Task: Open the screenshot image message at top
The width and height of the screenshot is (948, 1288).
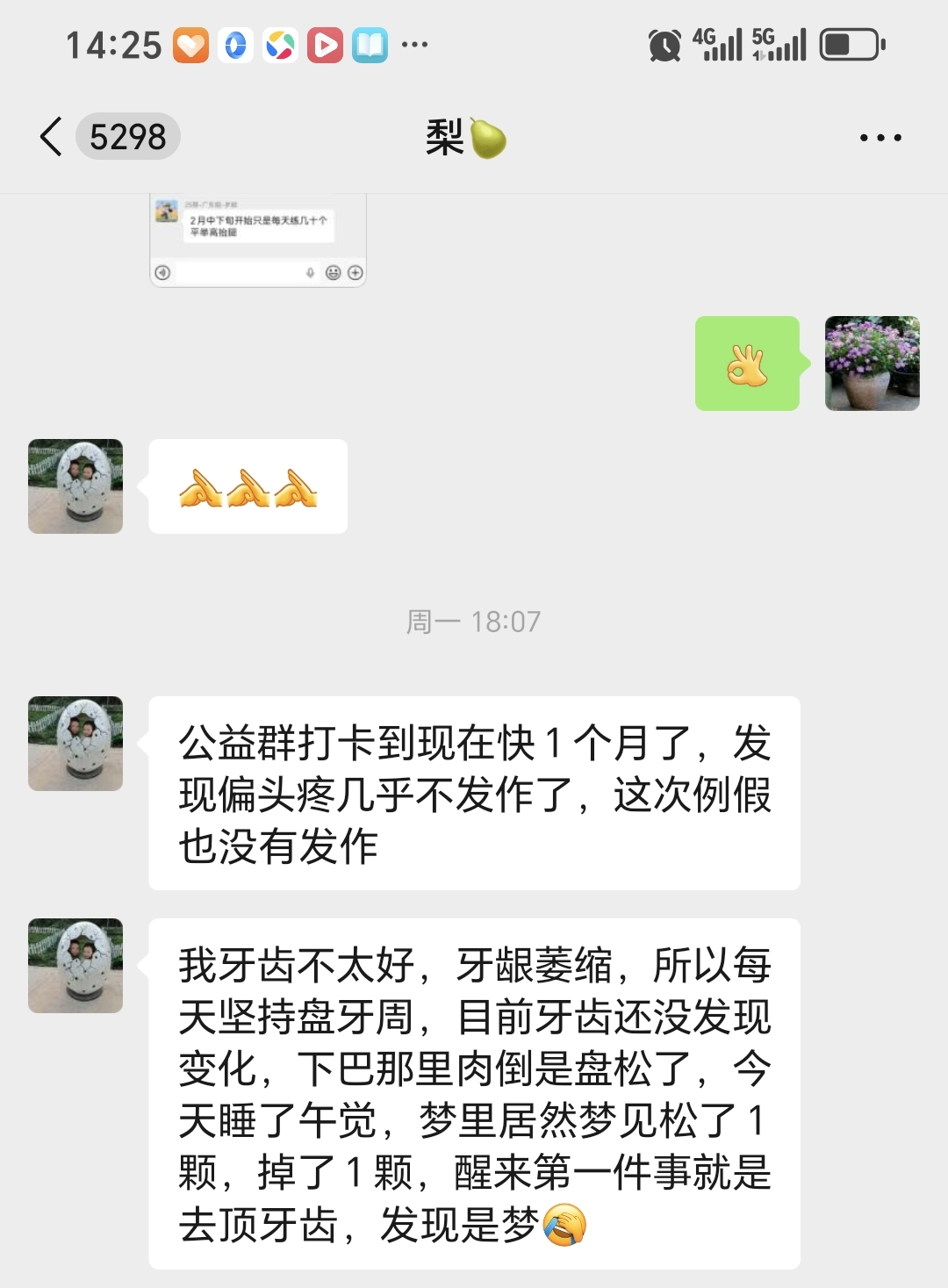Action: pyautogui.click(x=257, y=241)
